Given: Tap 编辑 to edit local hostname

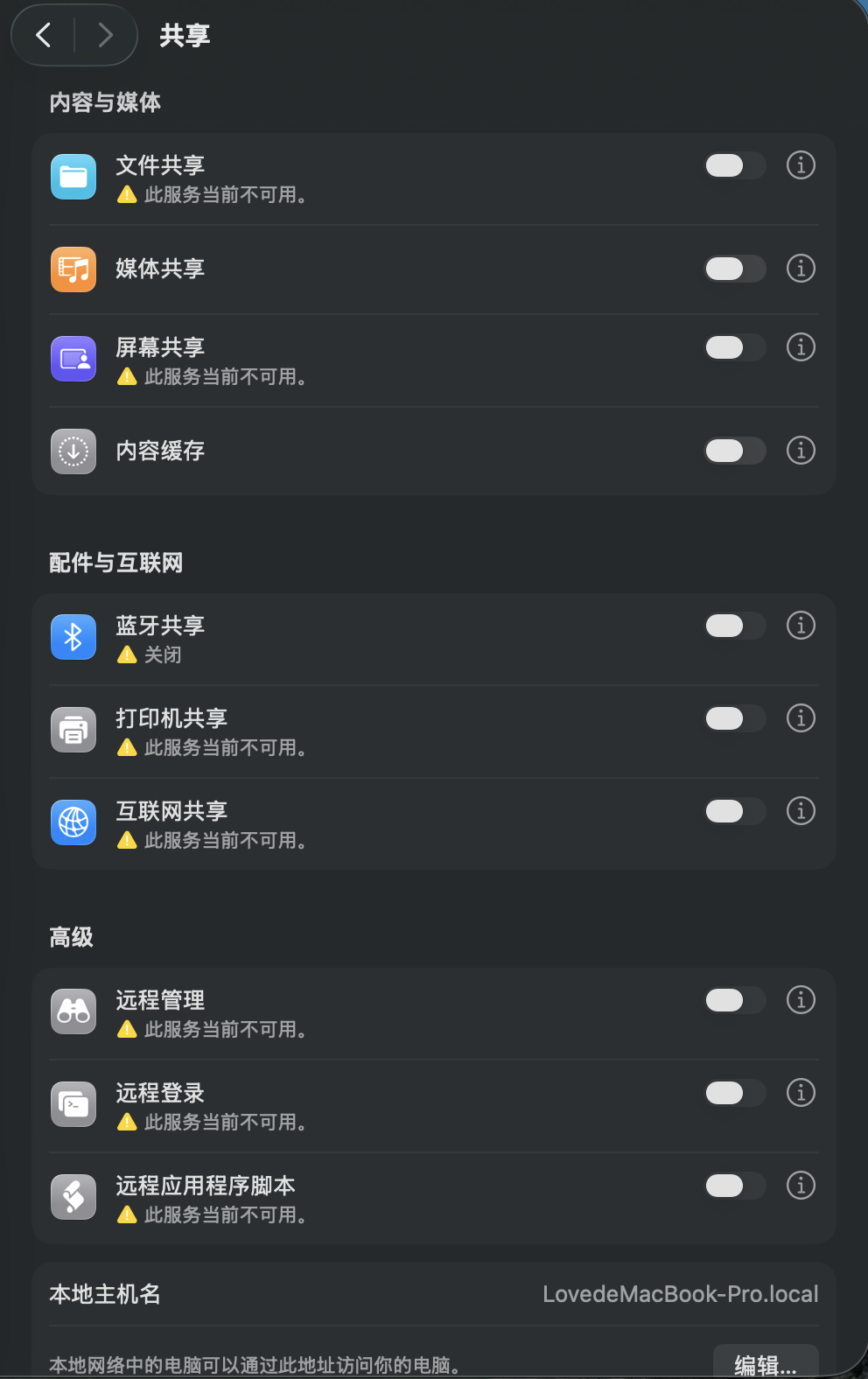Looking at the screenshot, I should (765, 1363).
